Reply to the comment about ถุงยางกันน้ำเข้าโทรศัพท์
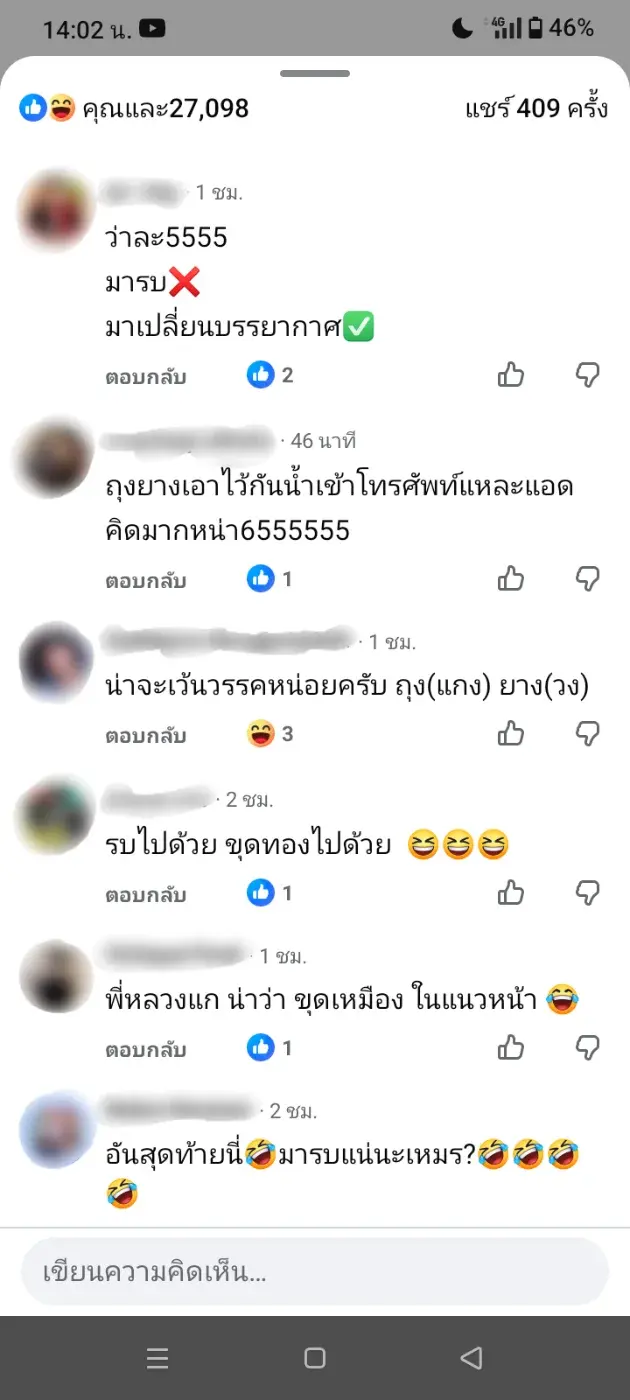The height and width of the screenshot is (1400, 630). click(146, 580)
